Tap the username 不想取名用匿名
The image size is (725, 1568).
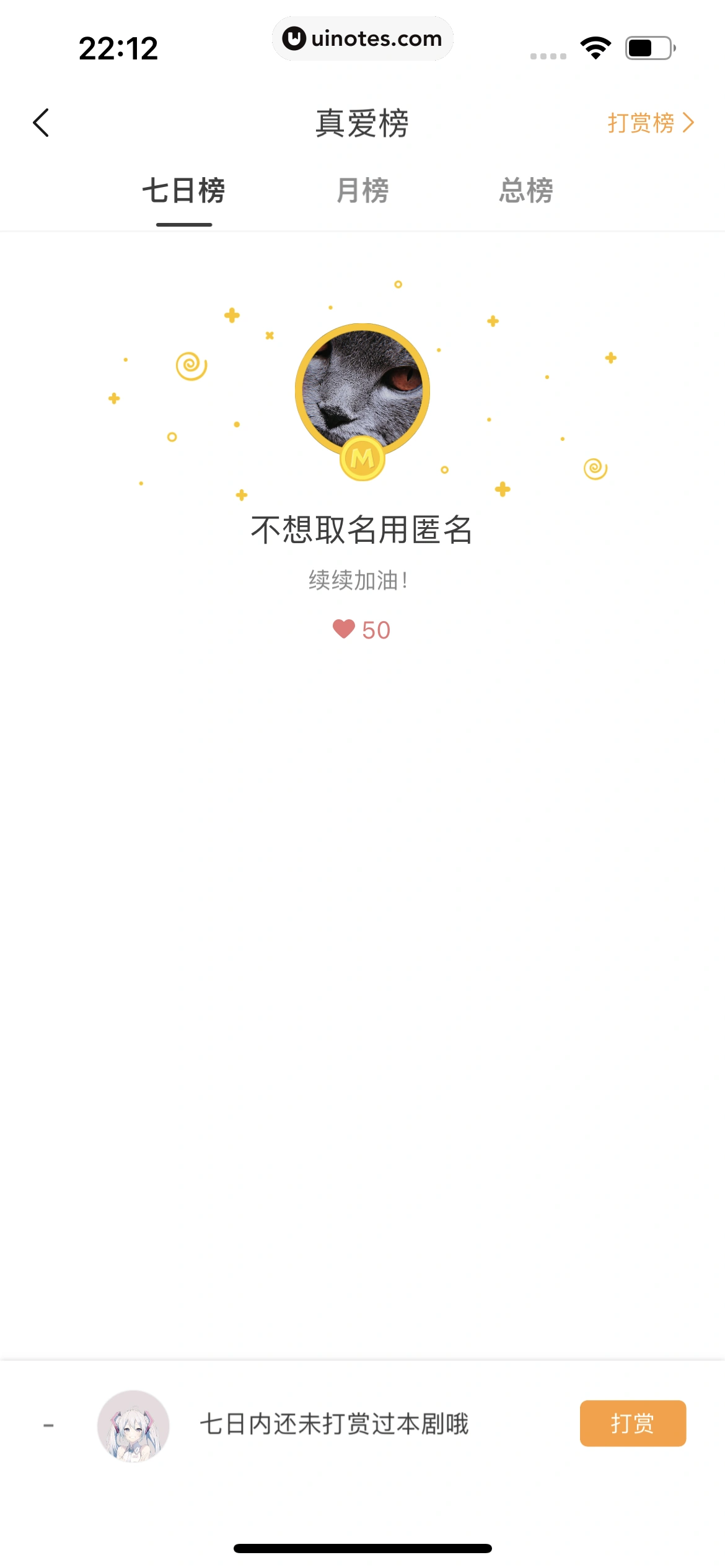coord(362,531)
